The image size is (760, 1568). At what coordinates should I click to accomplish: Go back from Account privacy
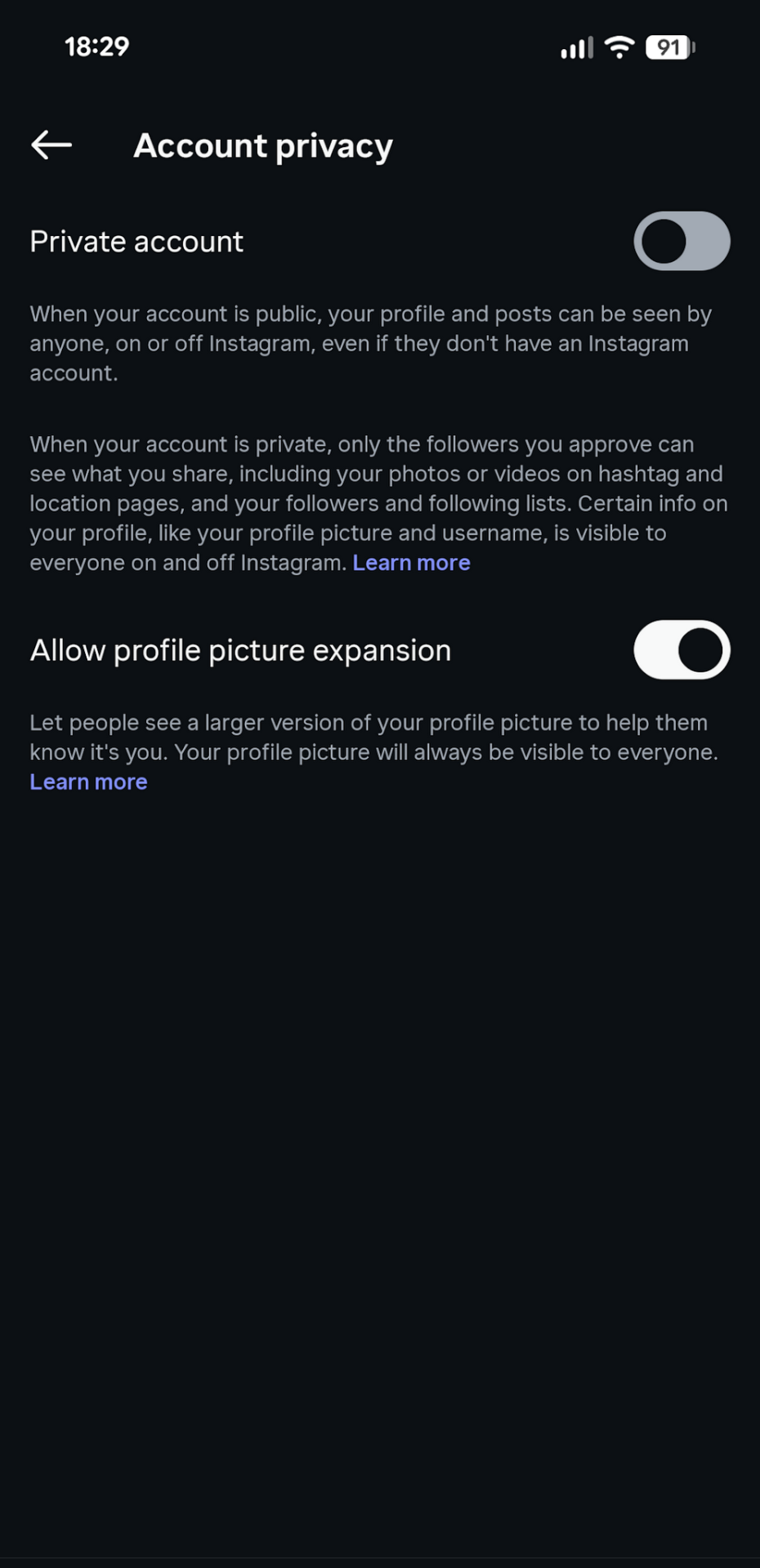[51, 145]
